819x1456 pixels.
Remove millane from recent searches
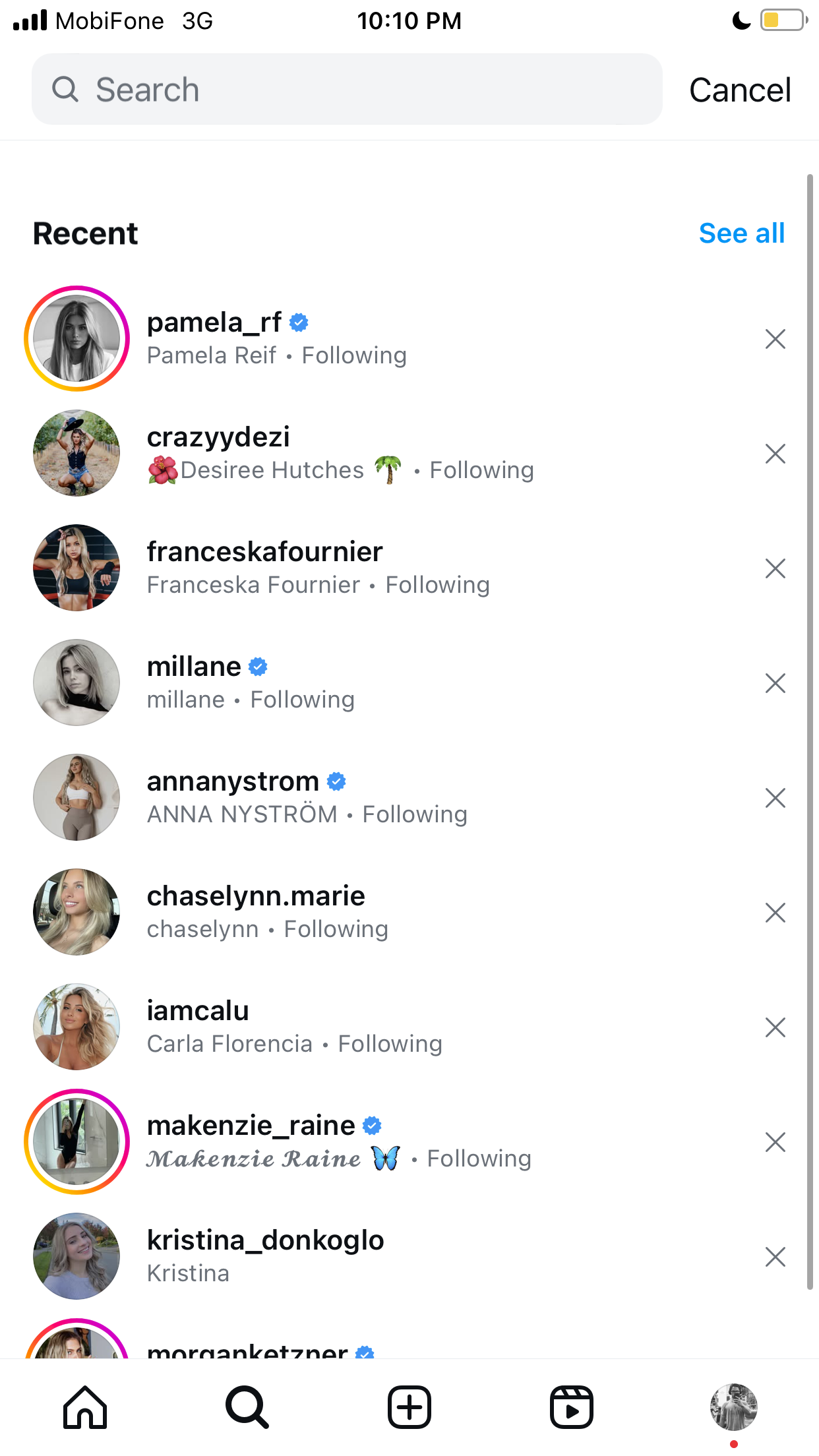[x=775, y=682]
